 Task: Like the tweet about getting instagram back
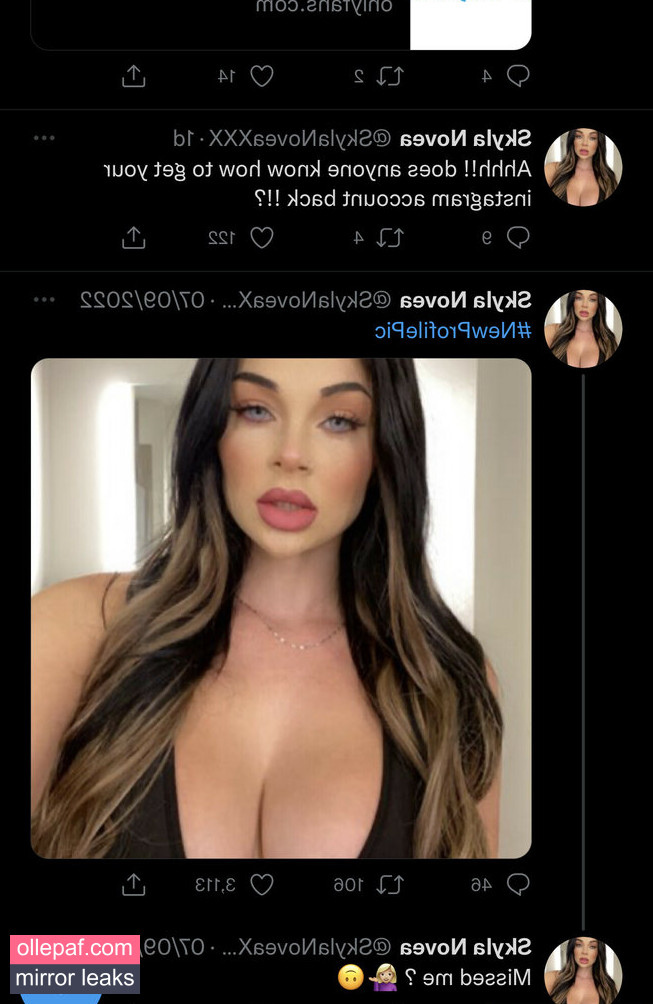tap(262, 238)
